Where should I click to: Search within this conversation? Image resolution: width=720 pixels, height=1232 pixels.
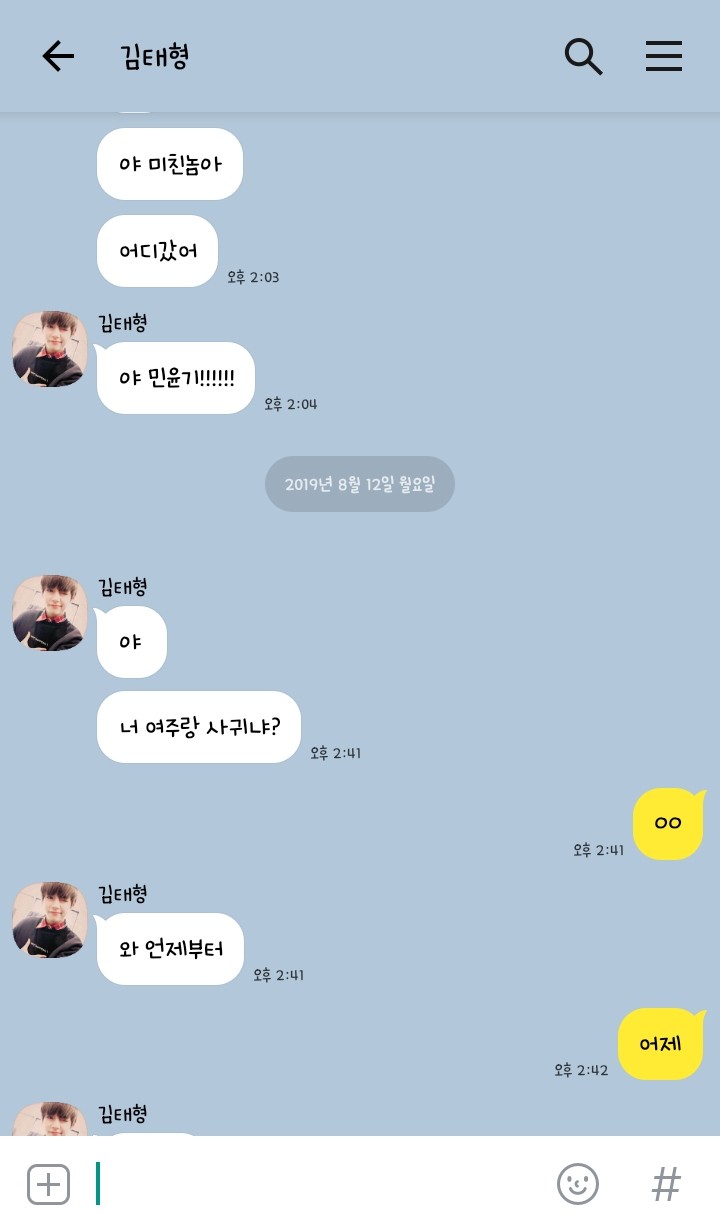[583, 57]
